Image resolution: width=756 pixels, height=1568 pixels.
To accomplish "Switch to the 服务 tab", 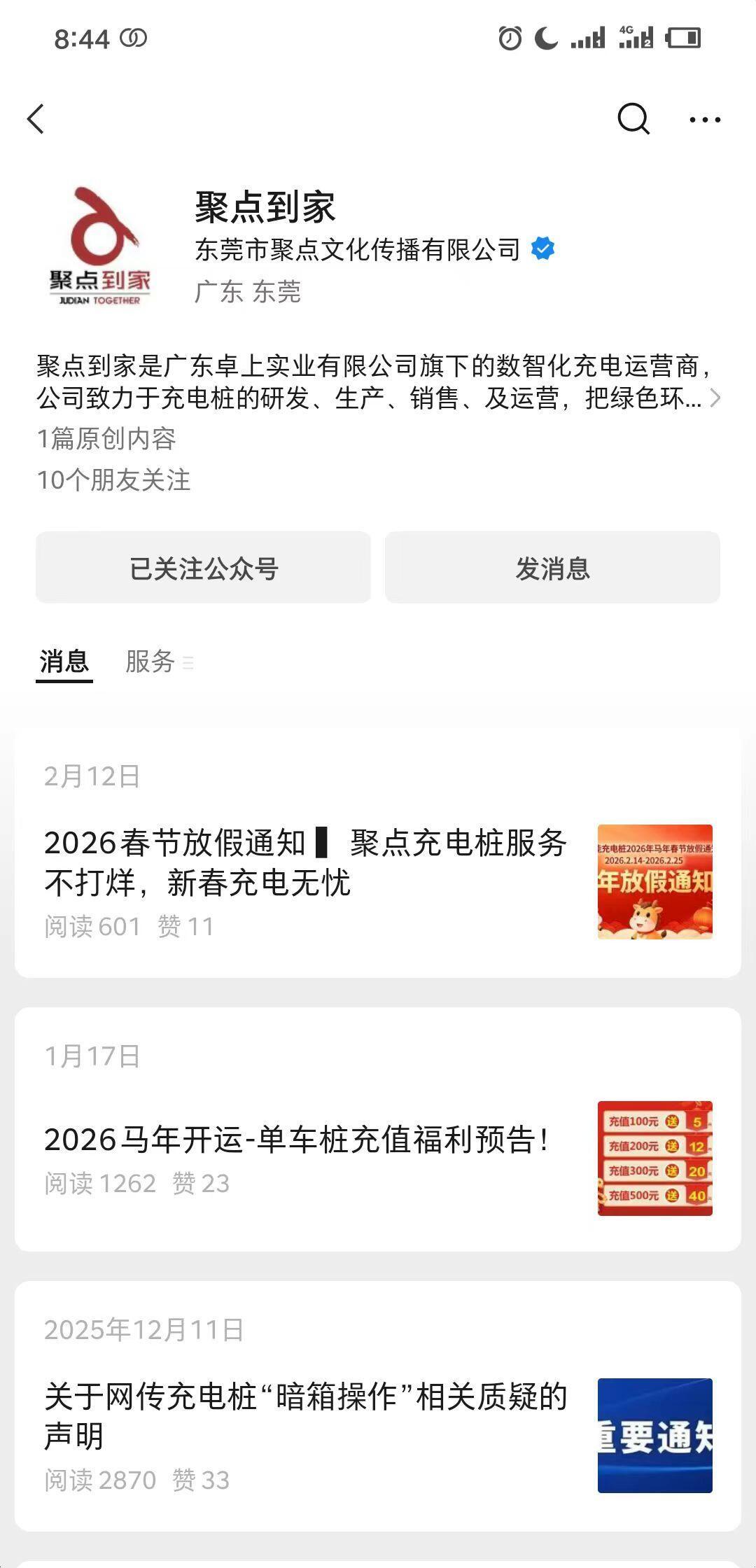I will tap(150, 661).
